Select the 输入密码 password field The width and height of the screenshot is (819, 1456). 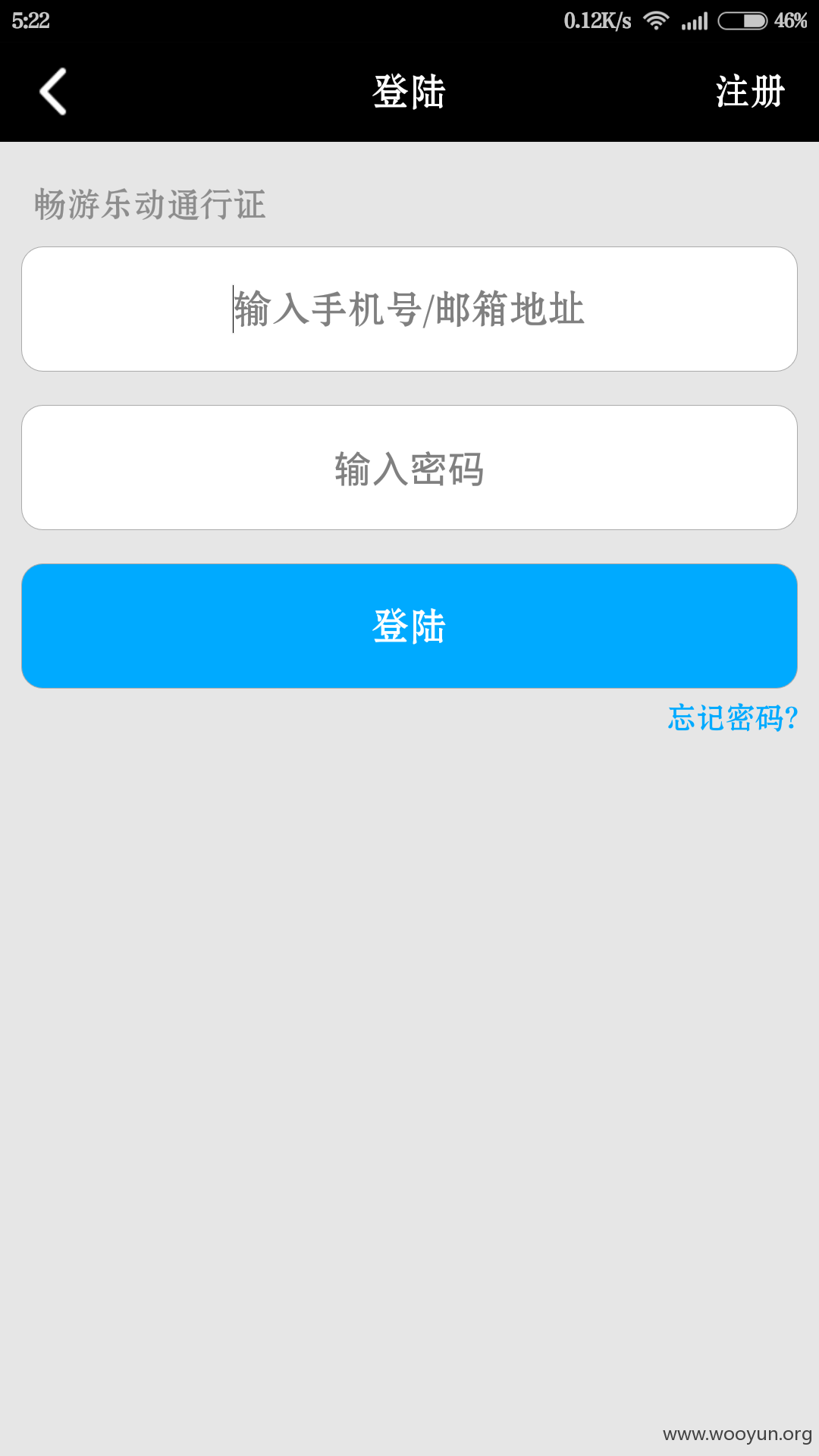click(x=409, y=468)
